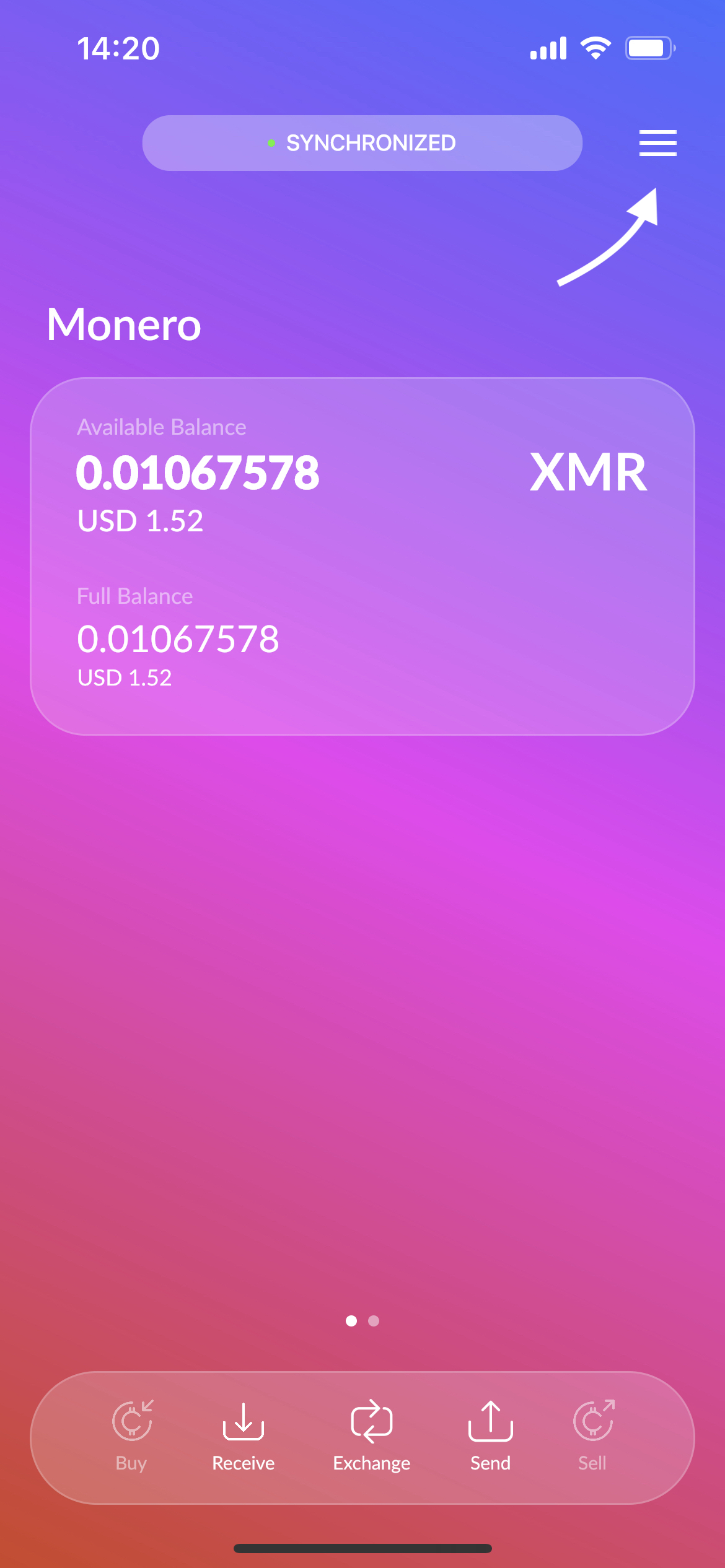This screenshot has width=725, height=1568.
Task: Select the Sell action
Action: [x=592, y=1435]
